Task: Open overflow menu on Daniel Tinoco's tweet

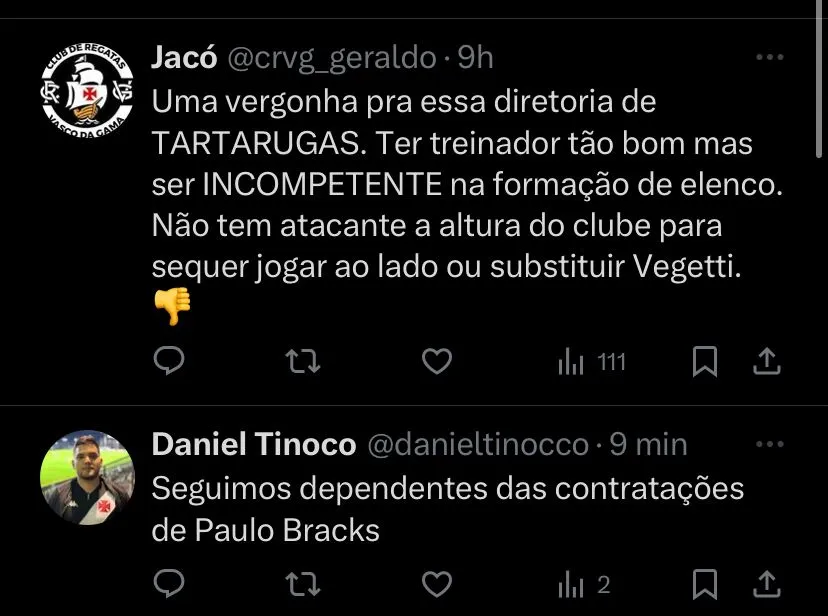Action: 768,444
